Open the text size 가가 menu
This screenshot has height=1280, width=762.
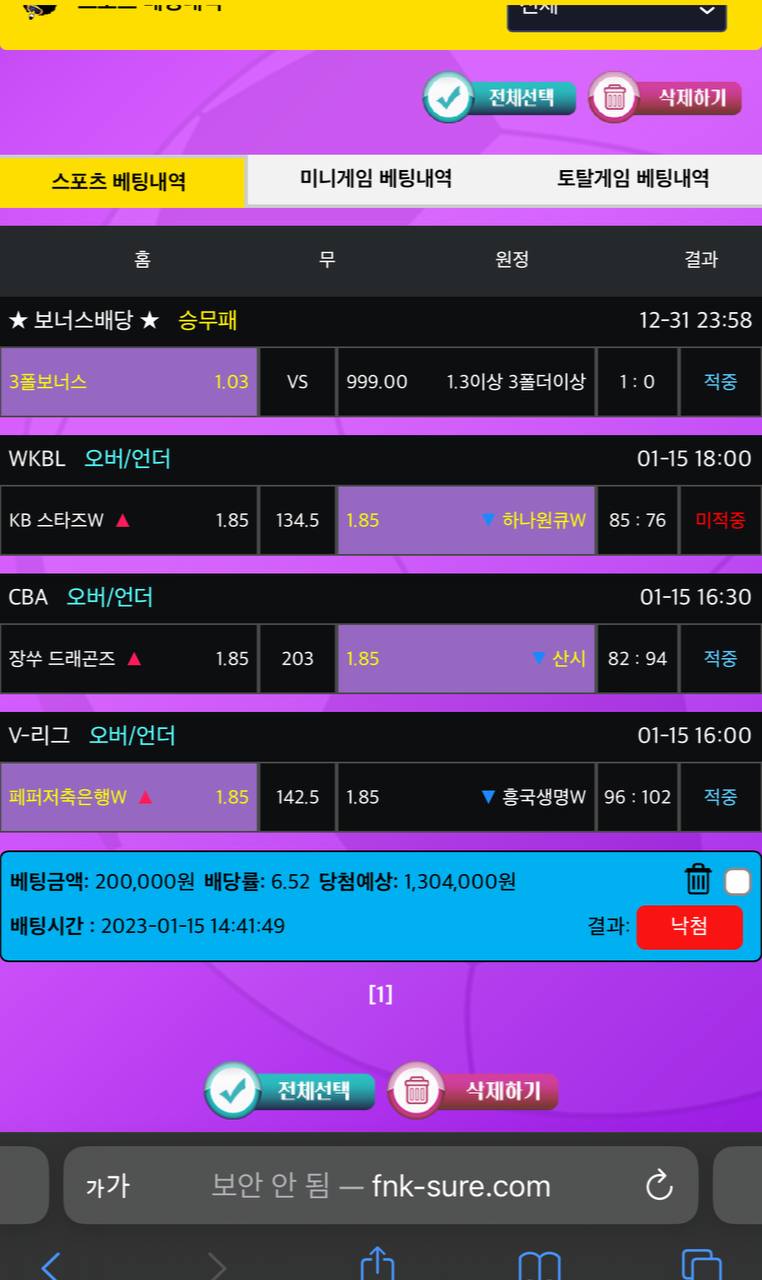coord(107,1186)
